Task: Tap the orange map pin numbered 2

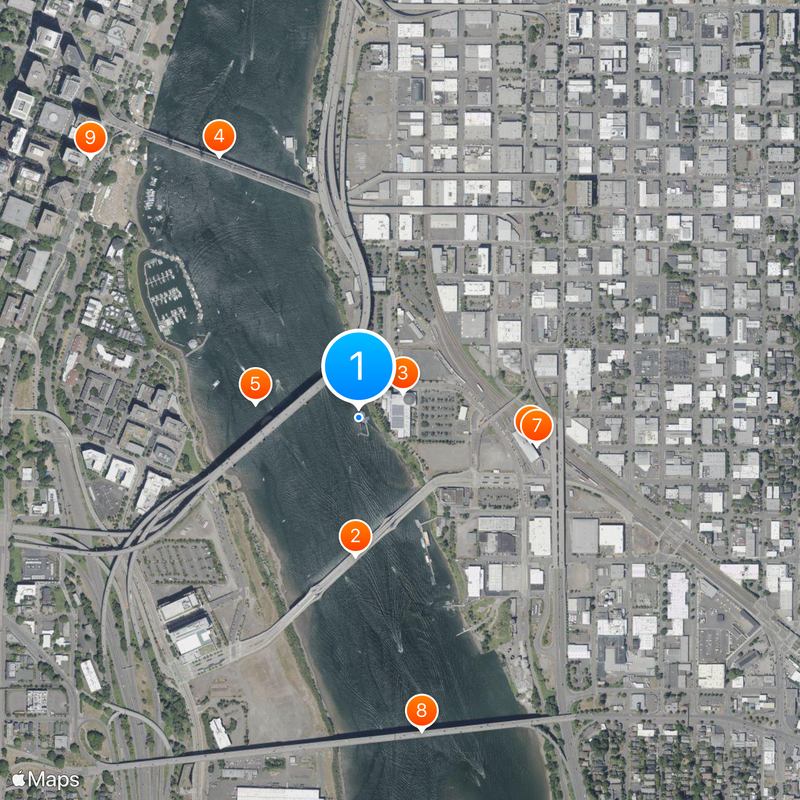Action: pos(355,535)
